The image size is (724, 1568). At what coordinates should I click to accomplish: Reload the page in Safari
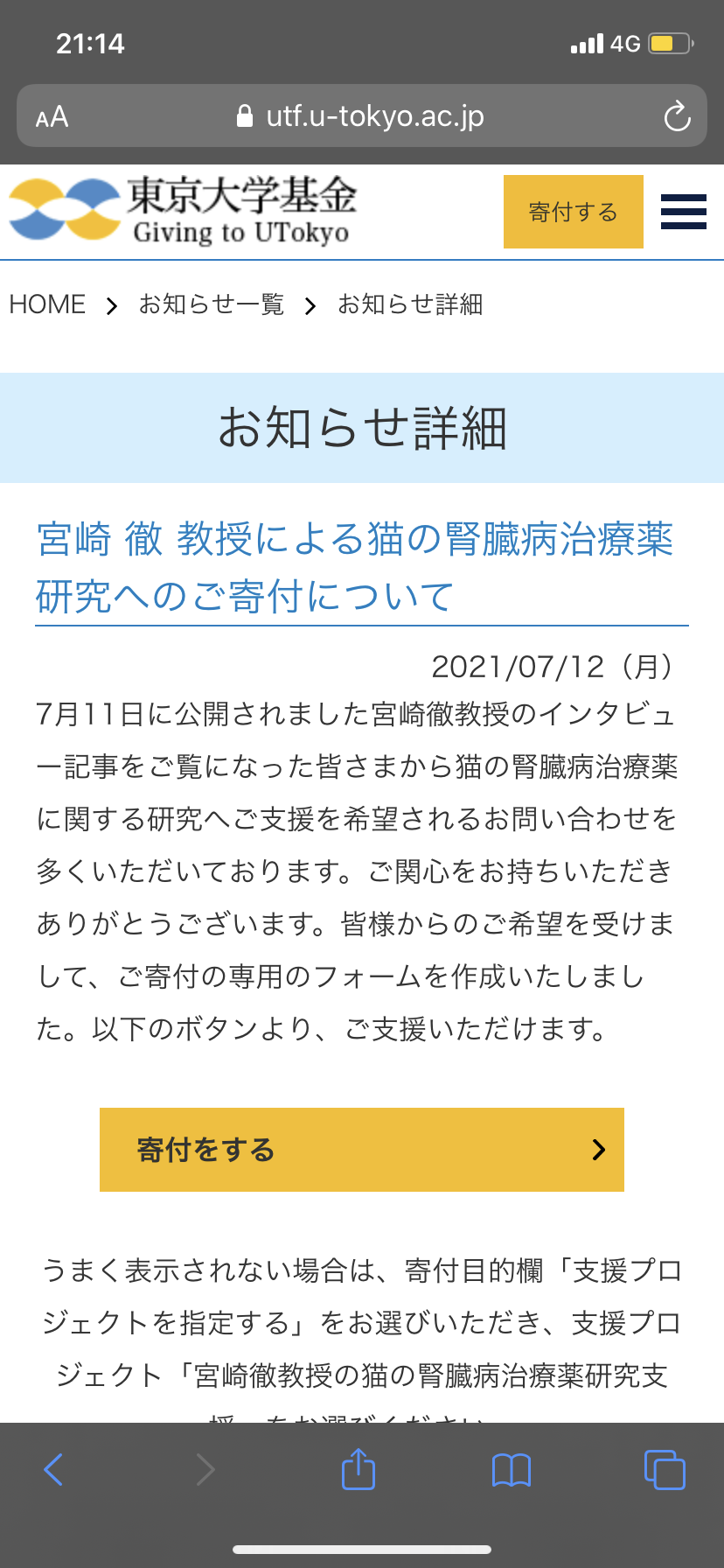(677, 116)
